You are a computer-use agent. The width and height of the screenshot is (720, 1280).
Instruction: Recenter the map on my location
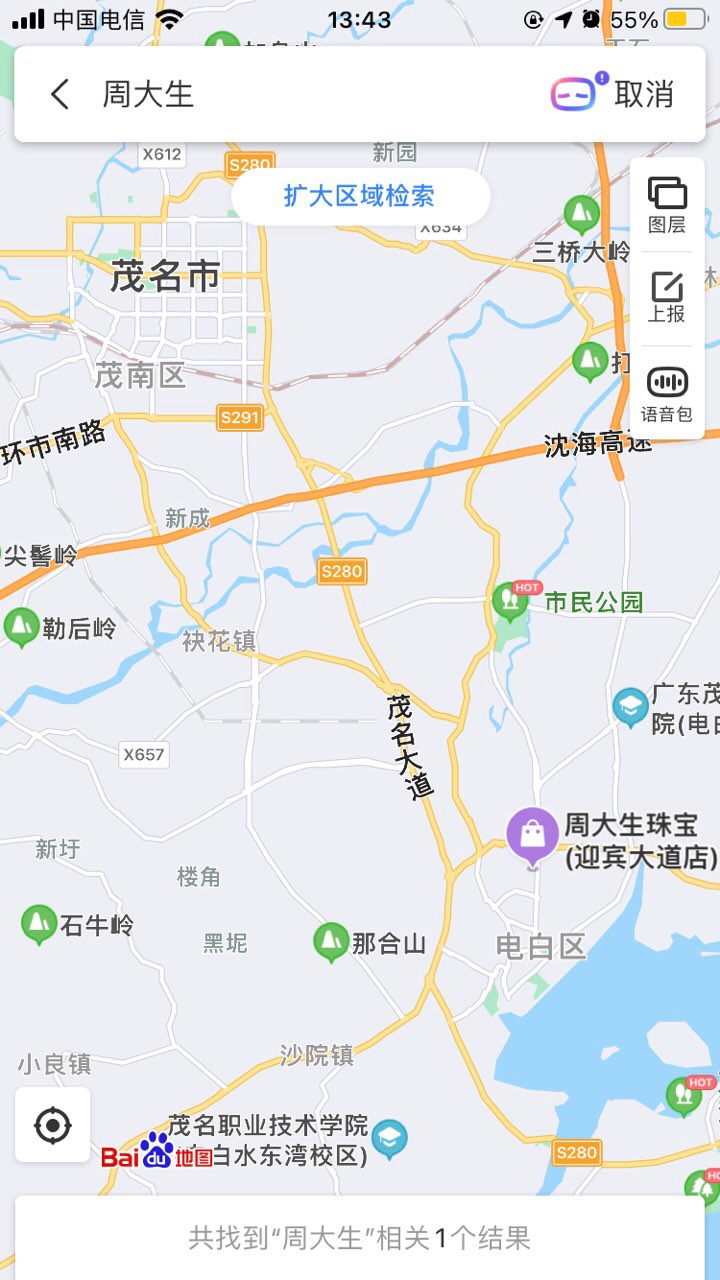click(x=53, y=1125)
